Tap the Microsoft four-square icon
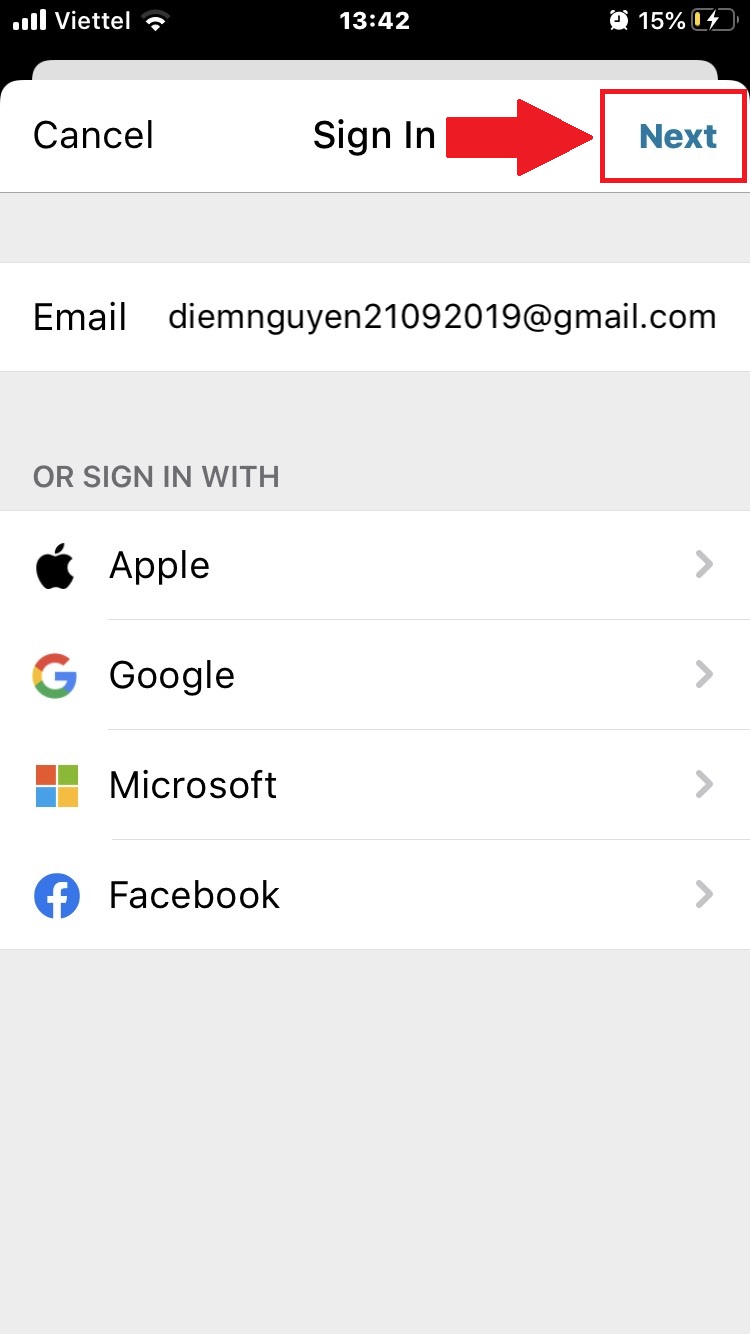 55,785
